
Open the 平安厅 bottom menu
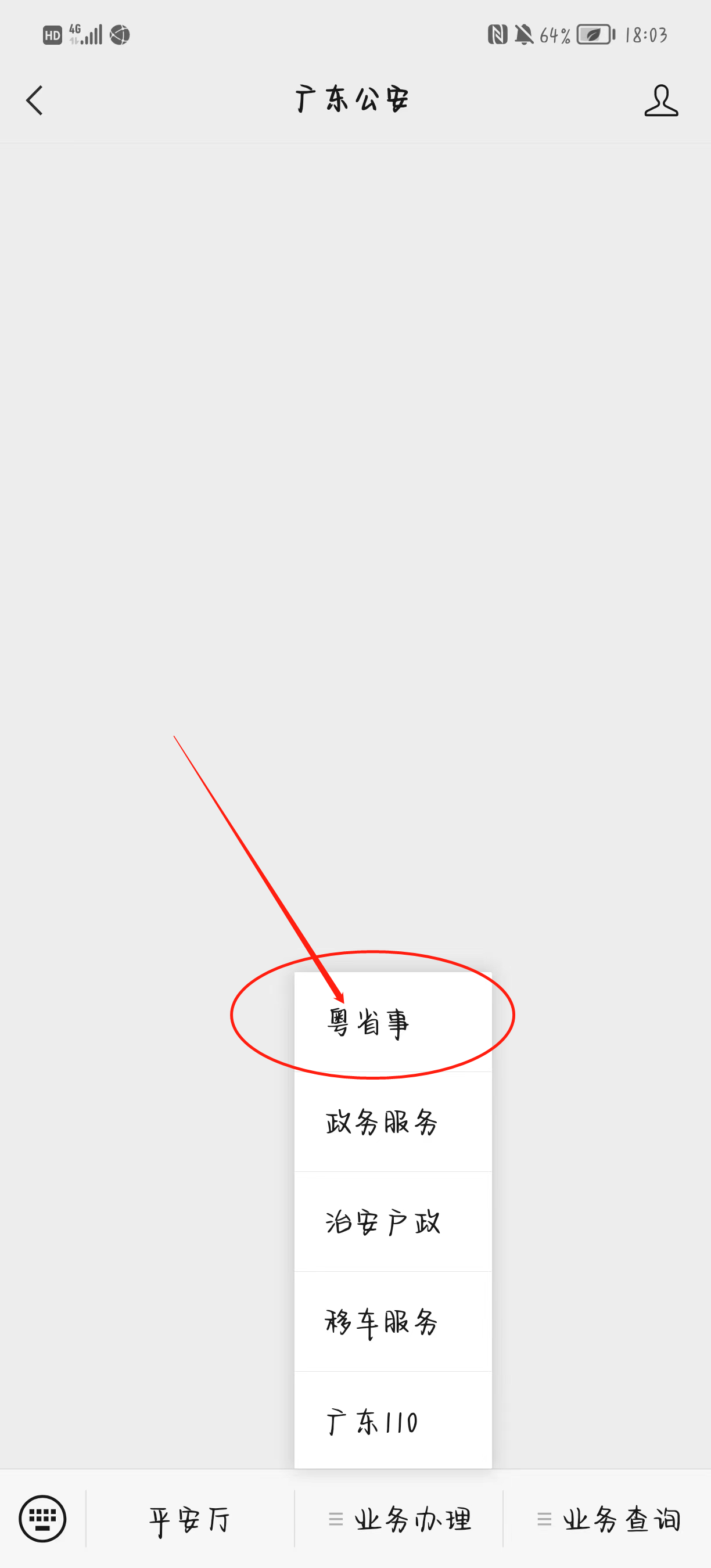[190, 1519]
